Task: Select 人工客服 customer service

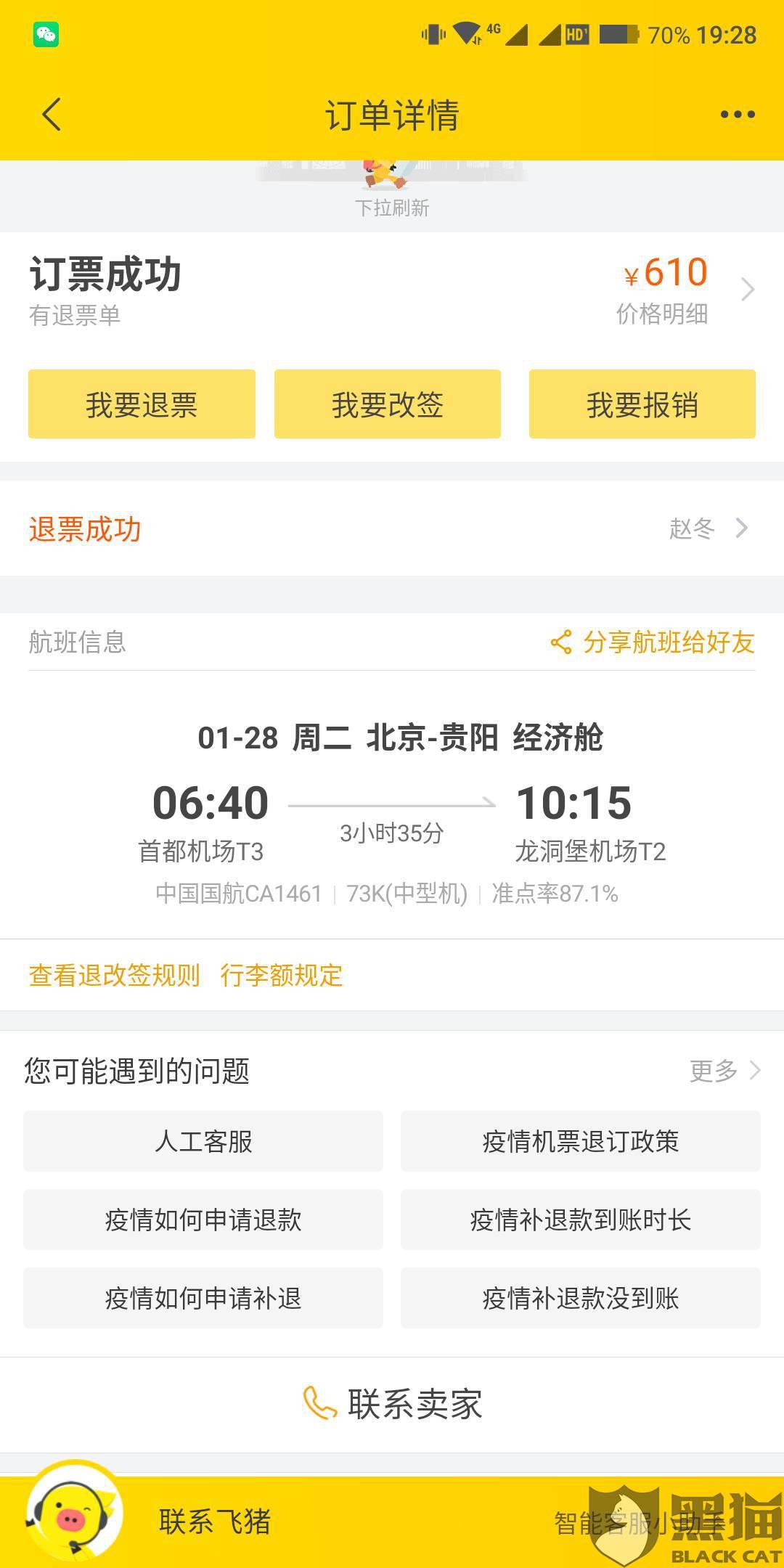Action: [203, 1141]
